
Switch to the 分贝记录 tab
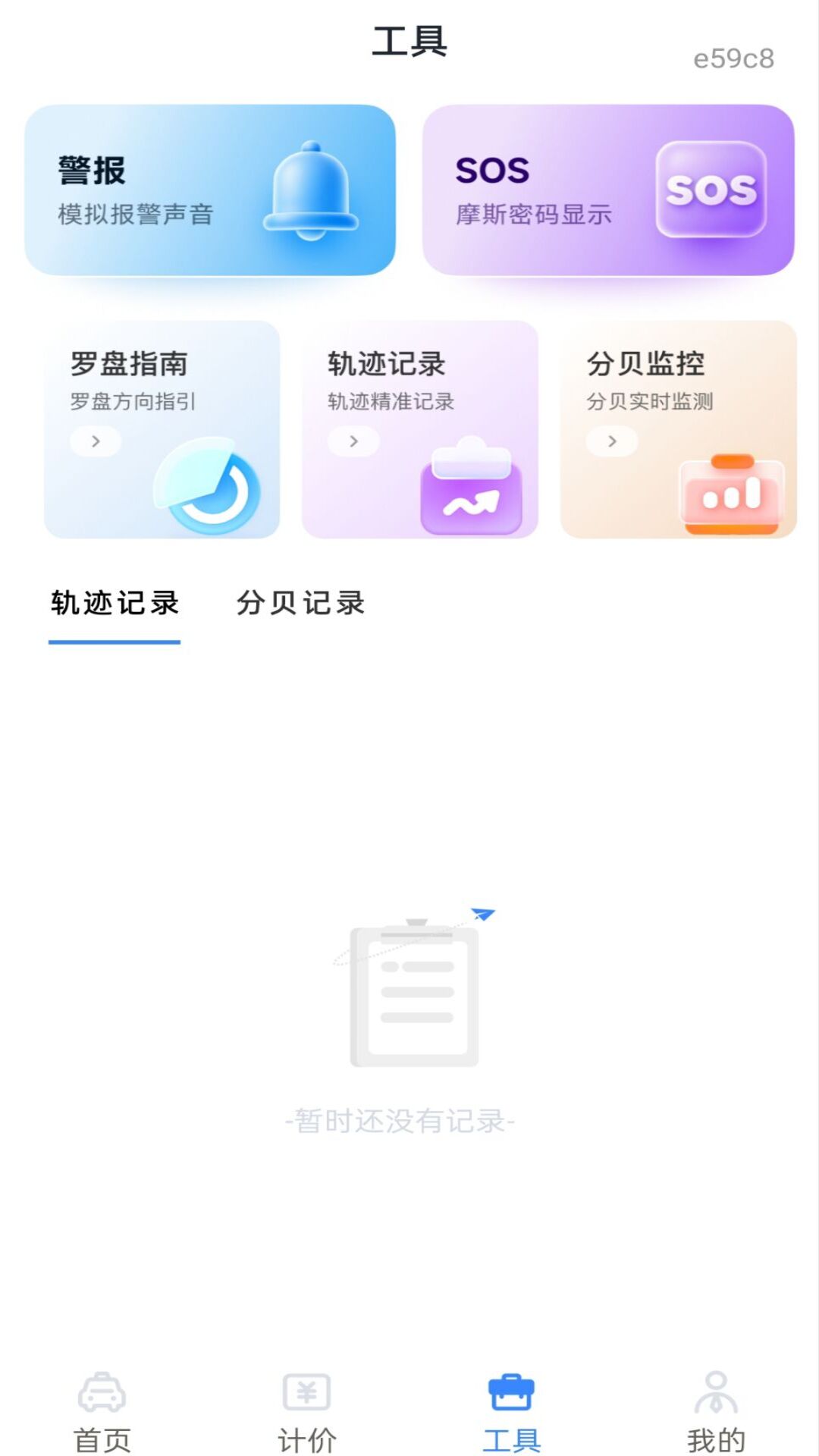pyautogui.click(x=302, y=604)
